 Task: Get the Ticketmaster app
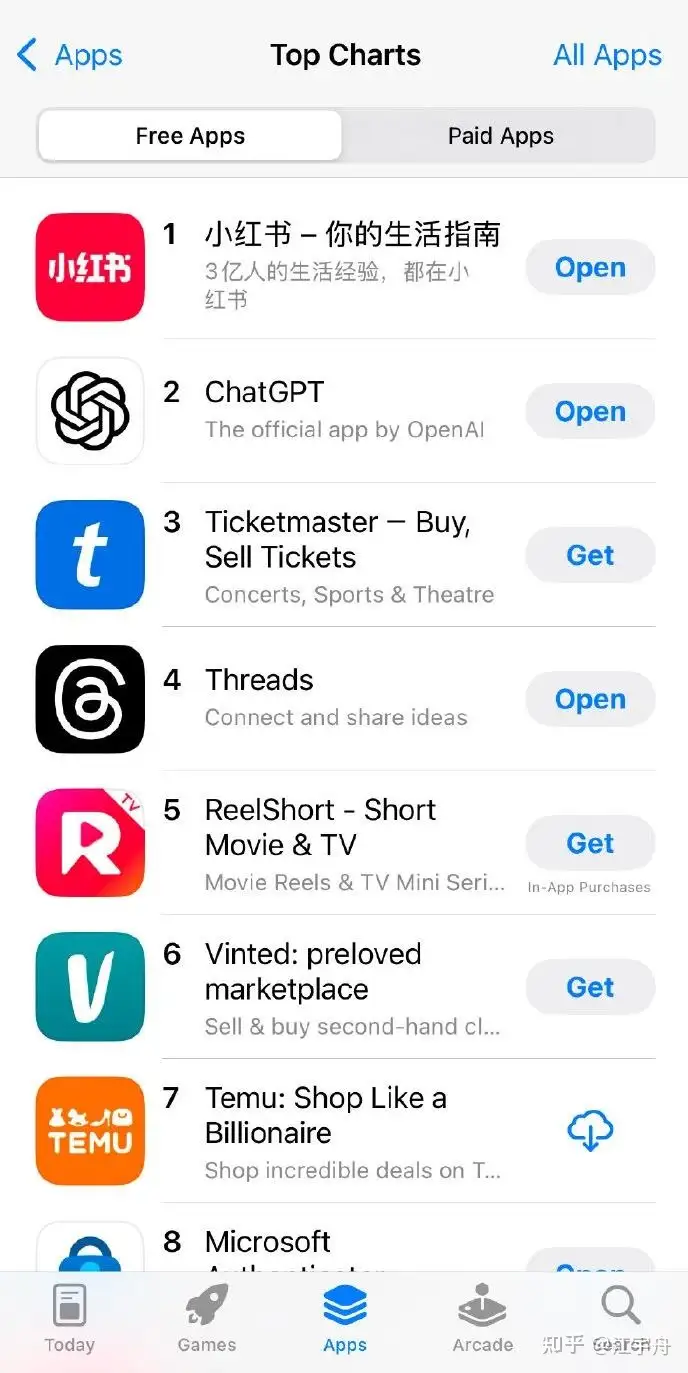coord(590,556)
